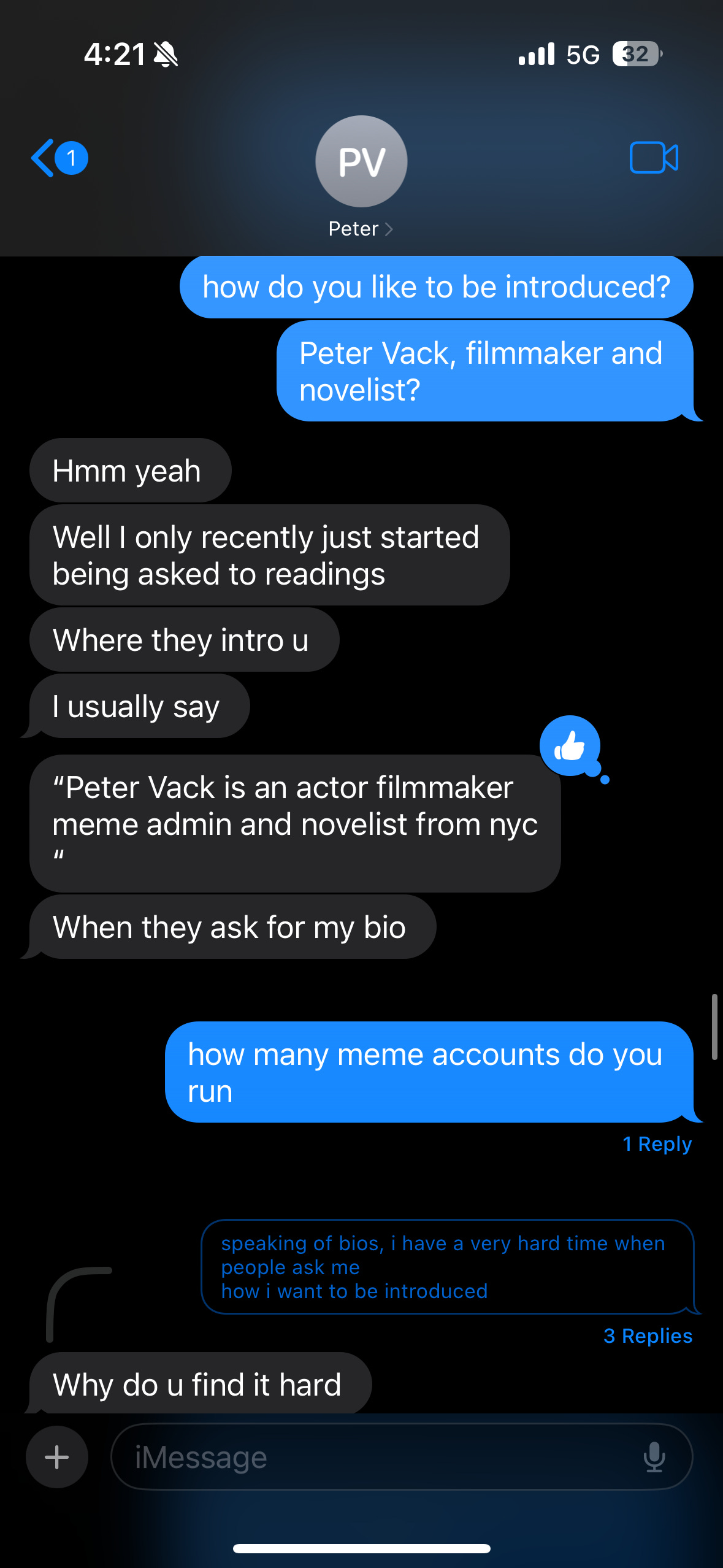
Task: Open the quoted 'speaking of bios' message
Action: coord(448,1267)
